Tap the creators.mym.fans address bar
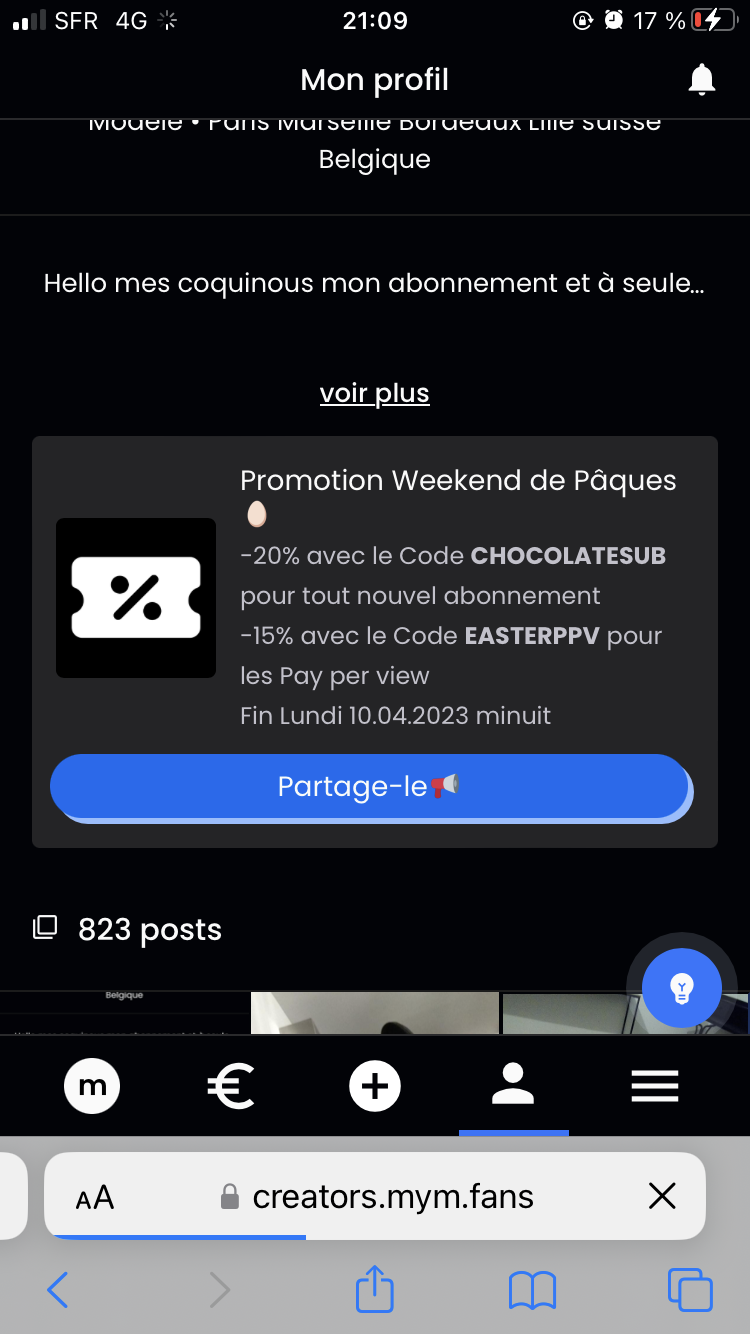The height and width of the screenshot is (1334, 750). click(x=392, y=1197)
